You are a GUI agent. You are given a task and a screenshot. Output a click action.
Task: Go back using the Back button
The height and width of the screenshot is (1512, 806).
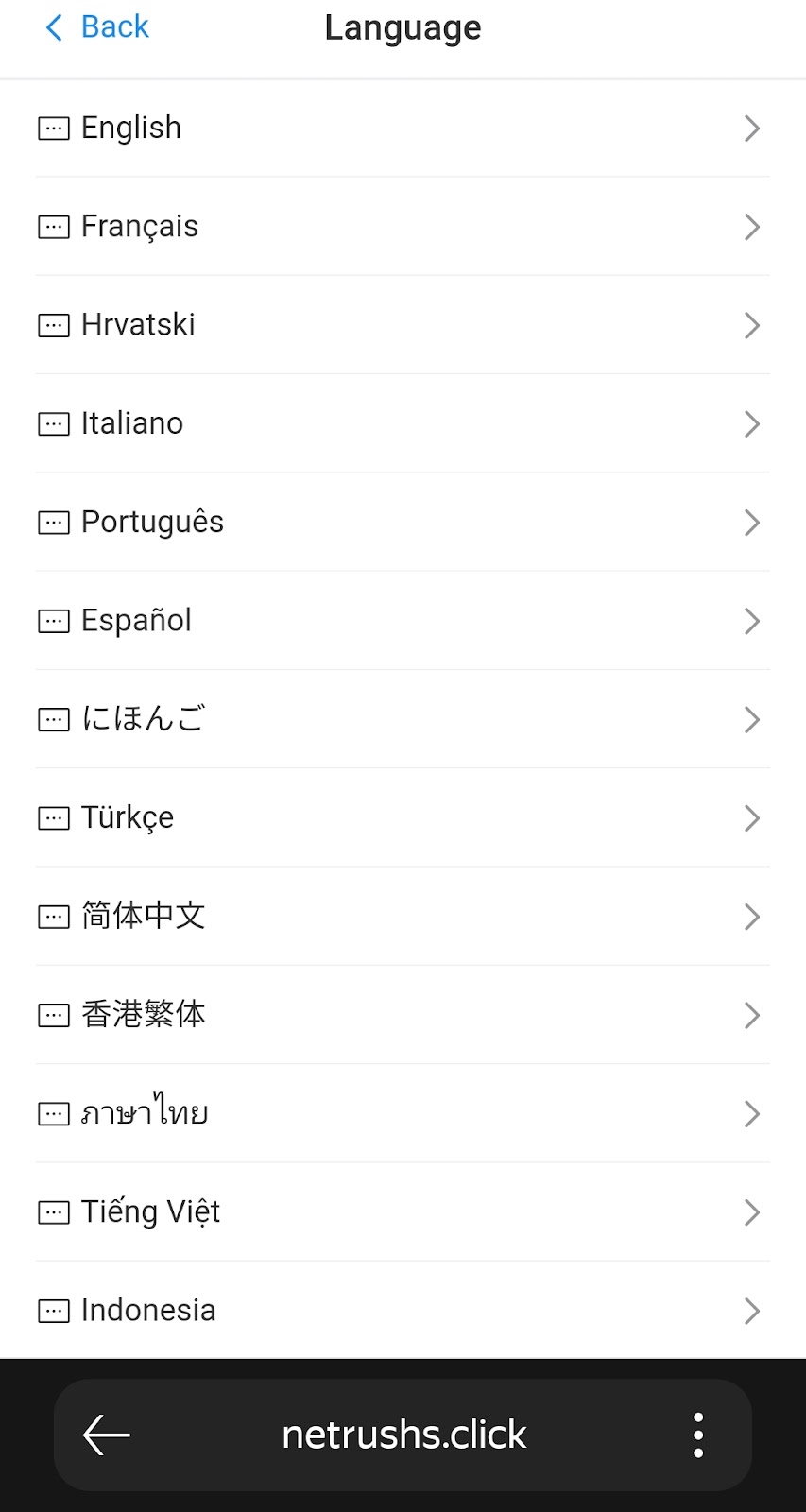point(97,27)
